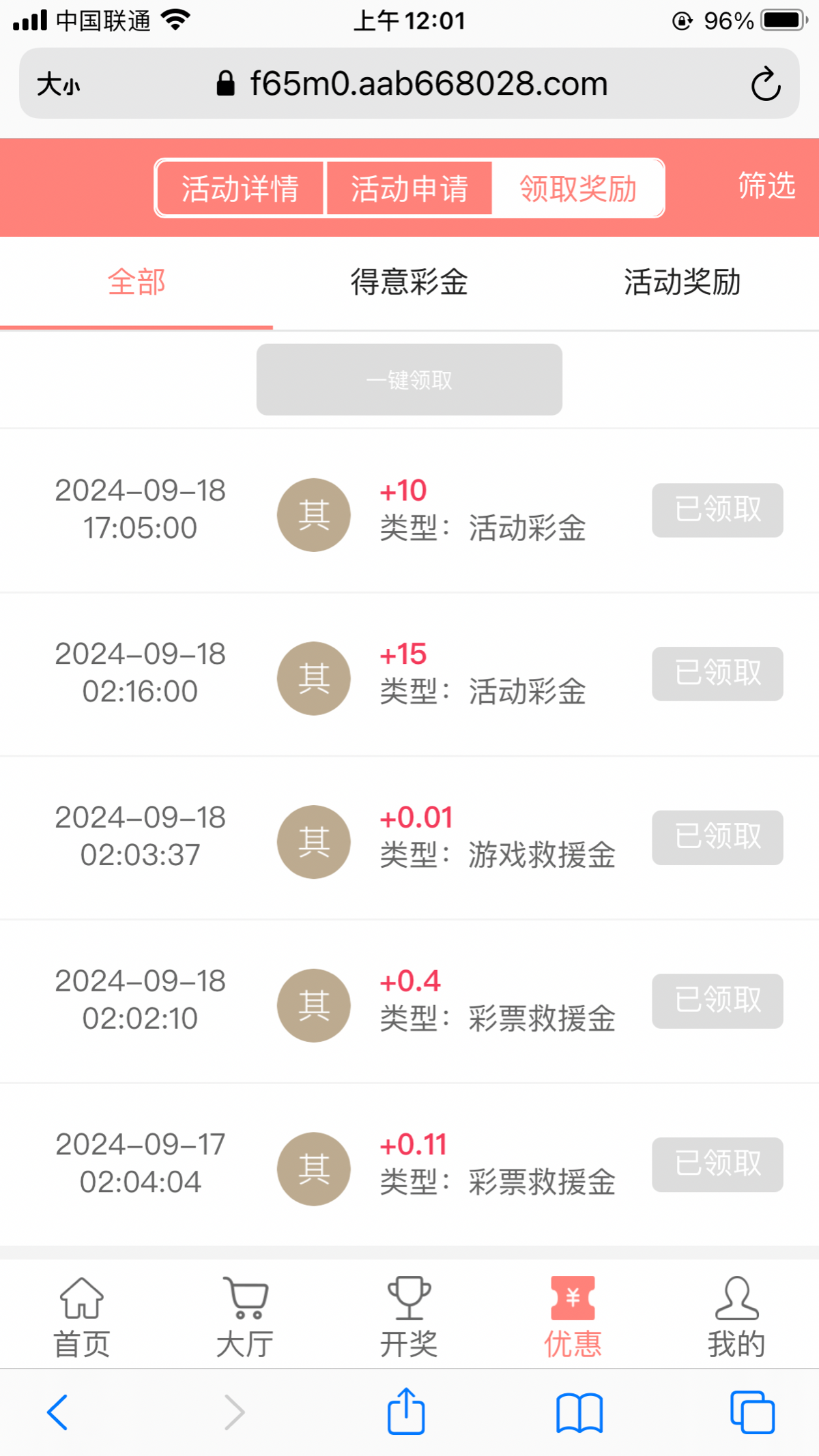
Task: Open the browser share sheet
Action: [407, 1412]
